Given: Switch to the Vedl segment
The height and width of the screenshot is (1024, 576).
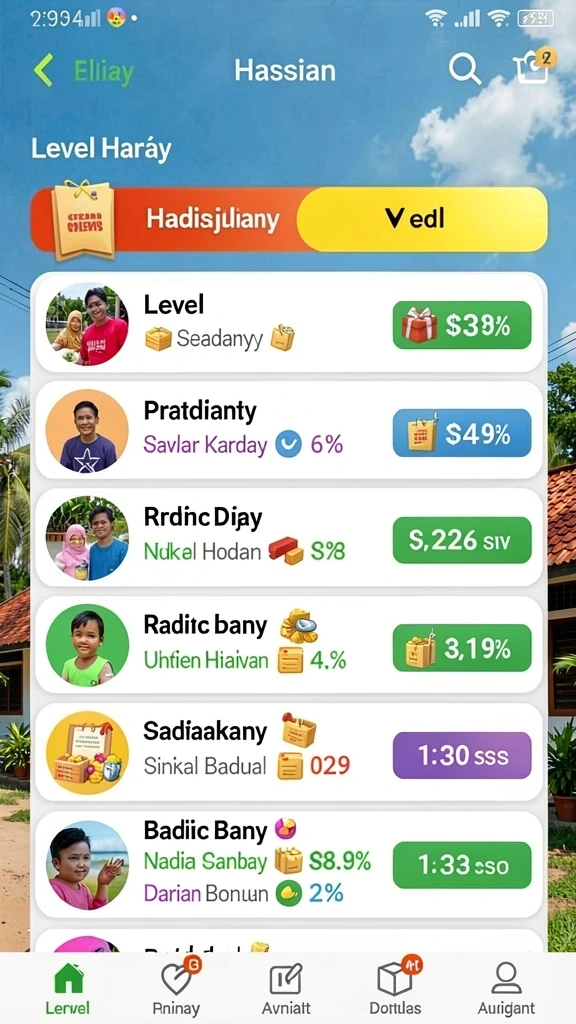Looking at the screenshot, I should click(x=422, y=219).
